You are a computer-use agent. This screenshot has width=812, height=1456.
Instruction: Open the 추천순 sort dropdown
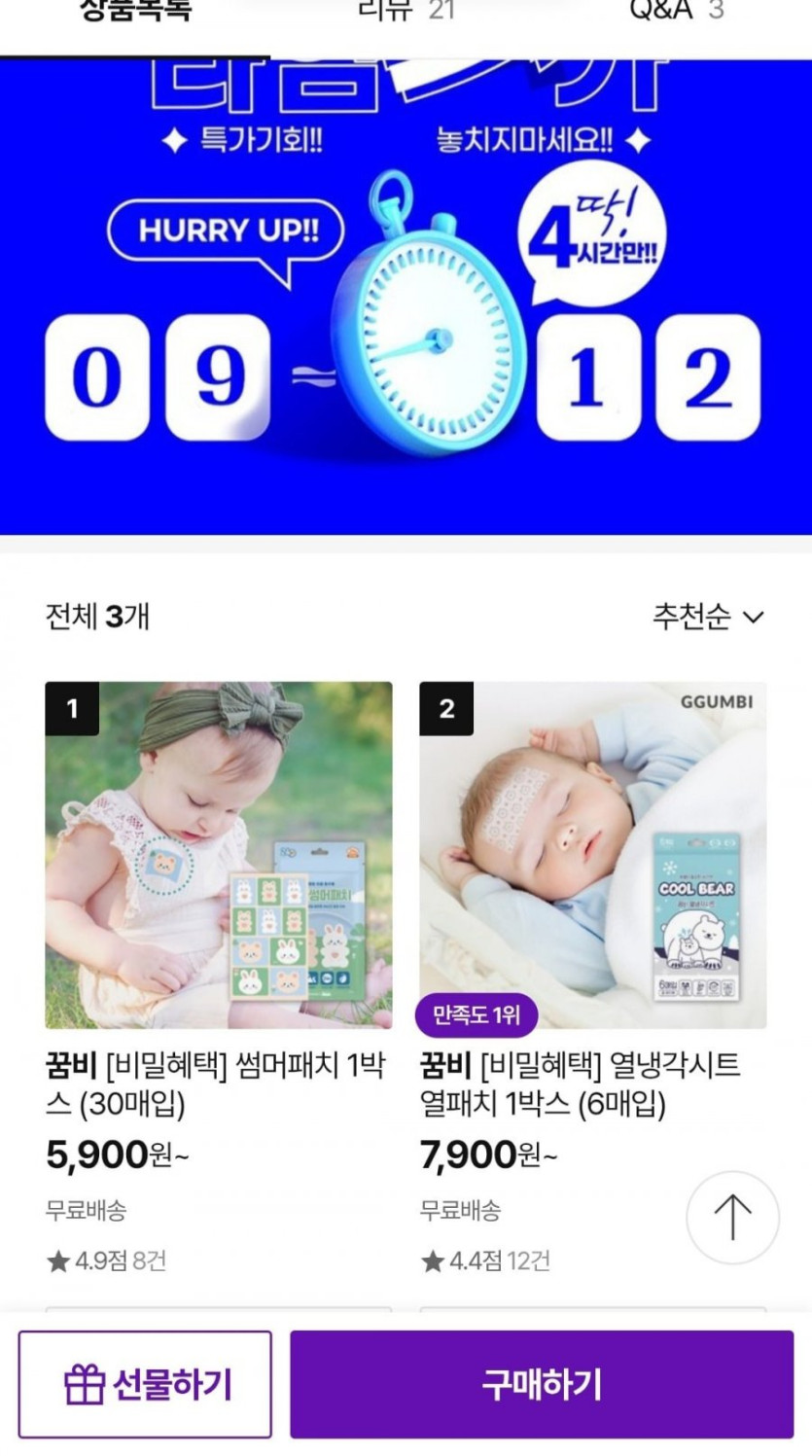click(x=708, y=617)
